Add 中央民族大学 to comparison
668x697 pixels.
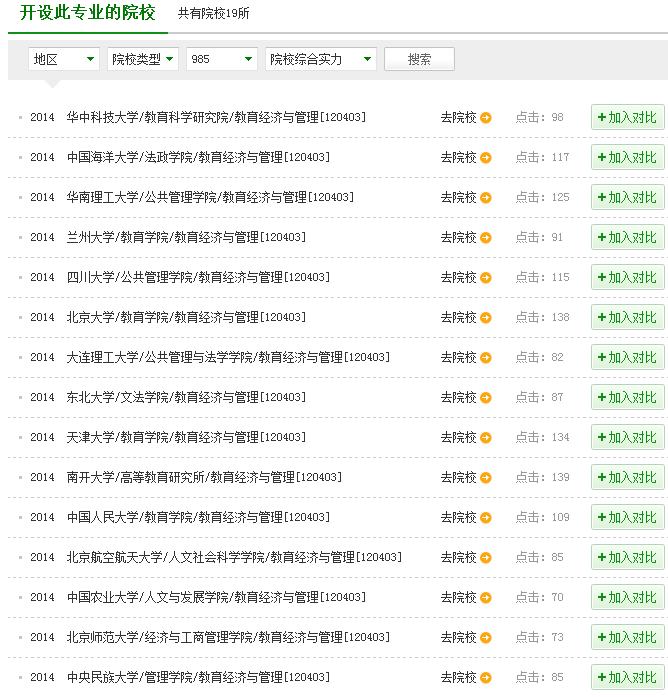(x=627, y=677)
